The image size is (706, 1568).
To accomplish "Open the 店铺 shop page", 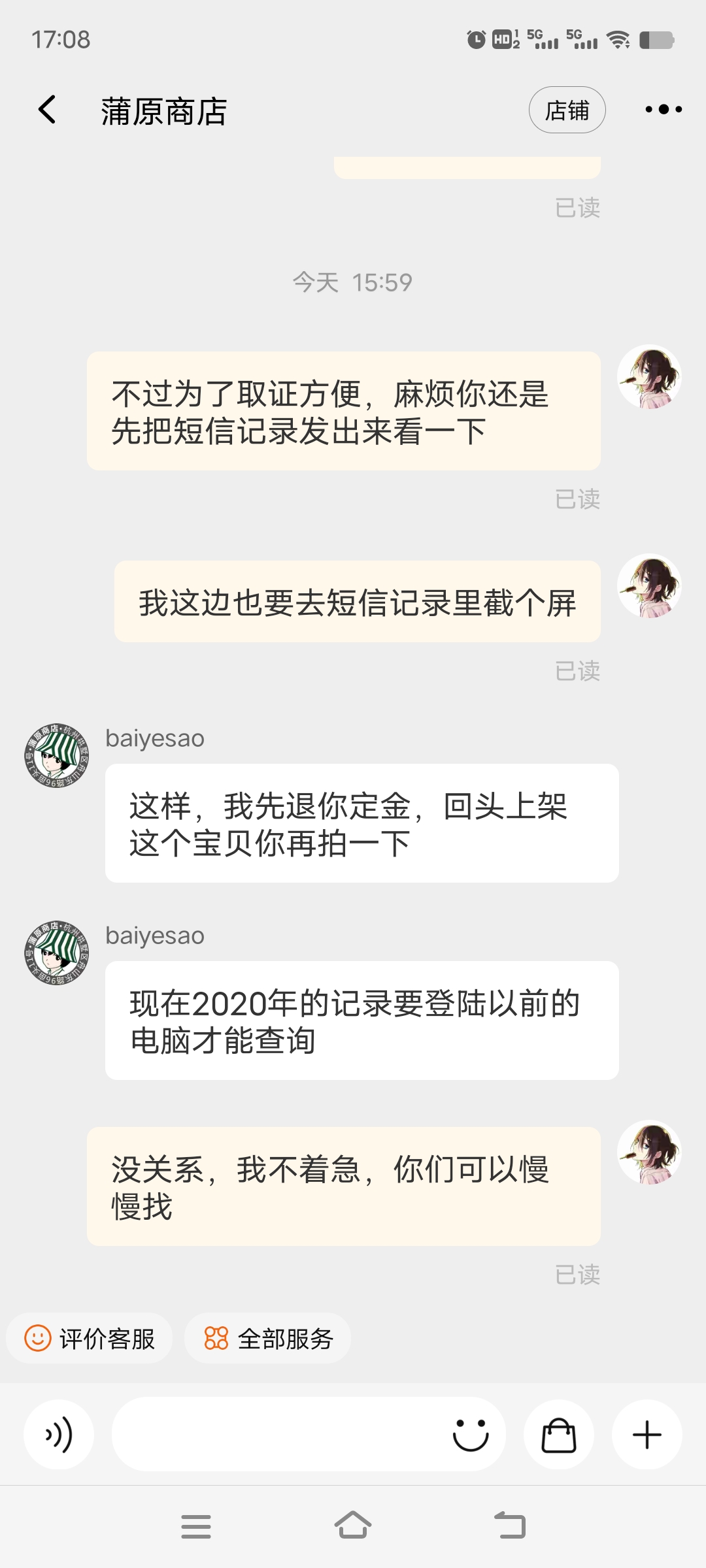I will tap(567, 110).
